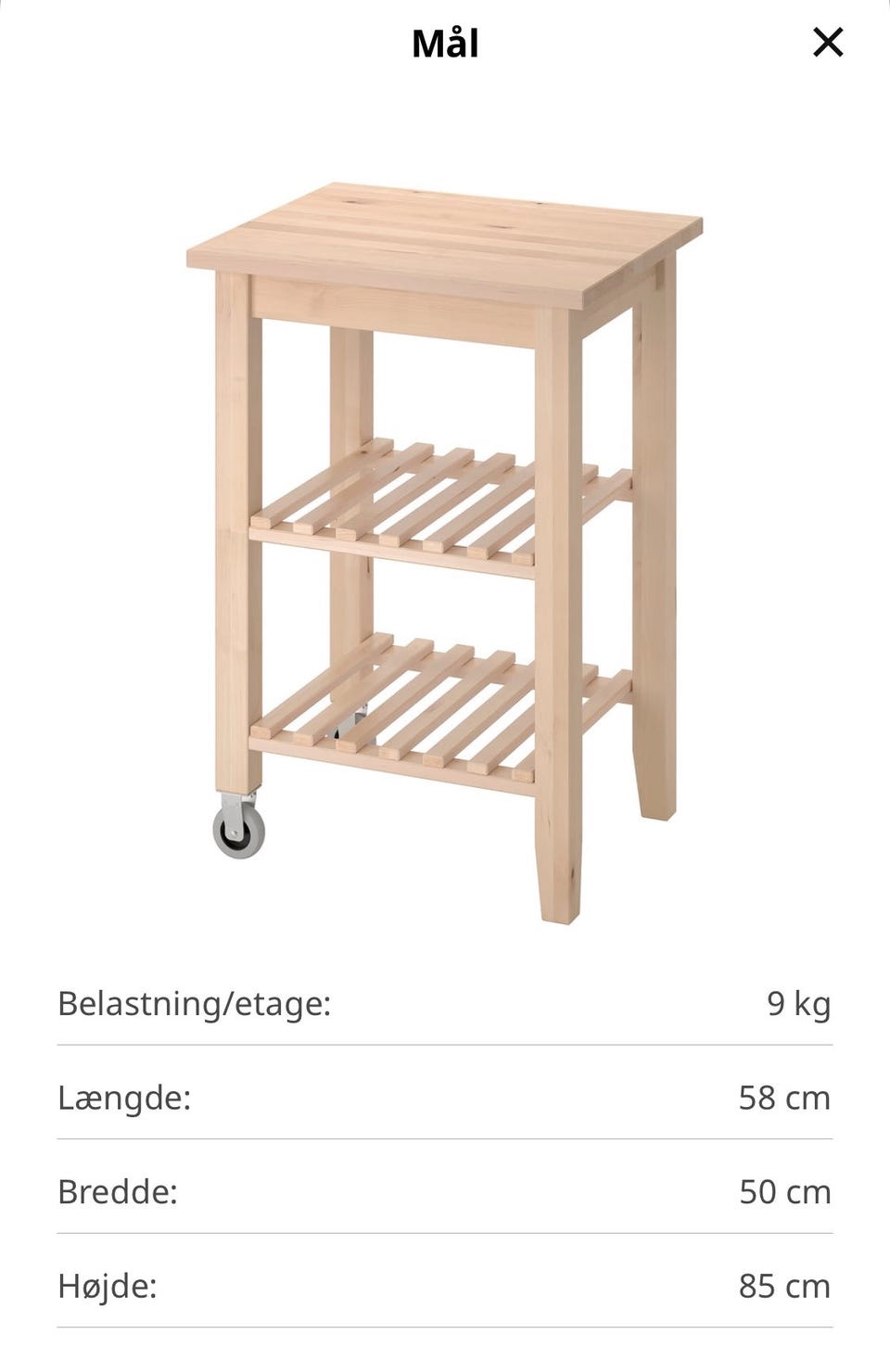Select the 58 cm length value
Screen dimensions: 890x1372
[784, 1099]
